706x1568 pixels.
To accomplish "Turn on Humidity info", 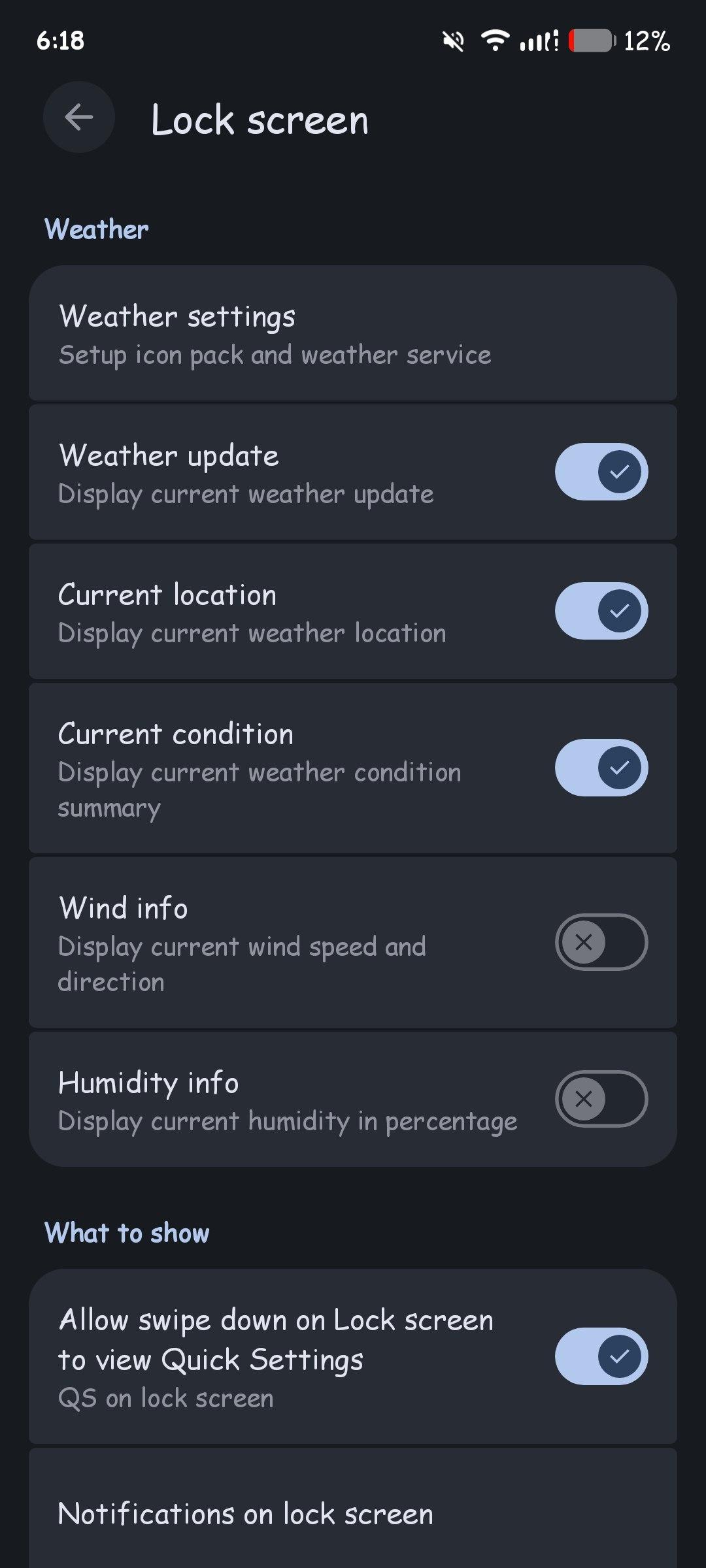I will point(601,1099).
